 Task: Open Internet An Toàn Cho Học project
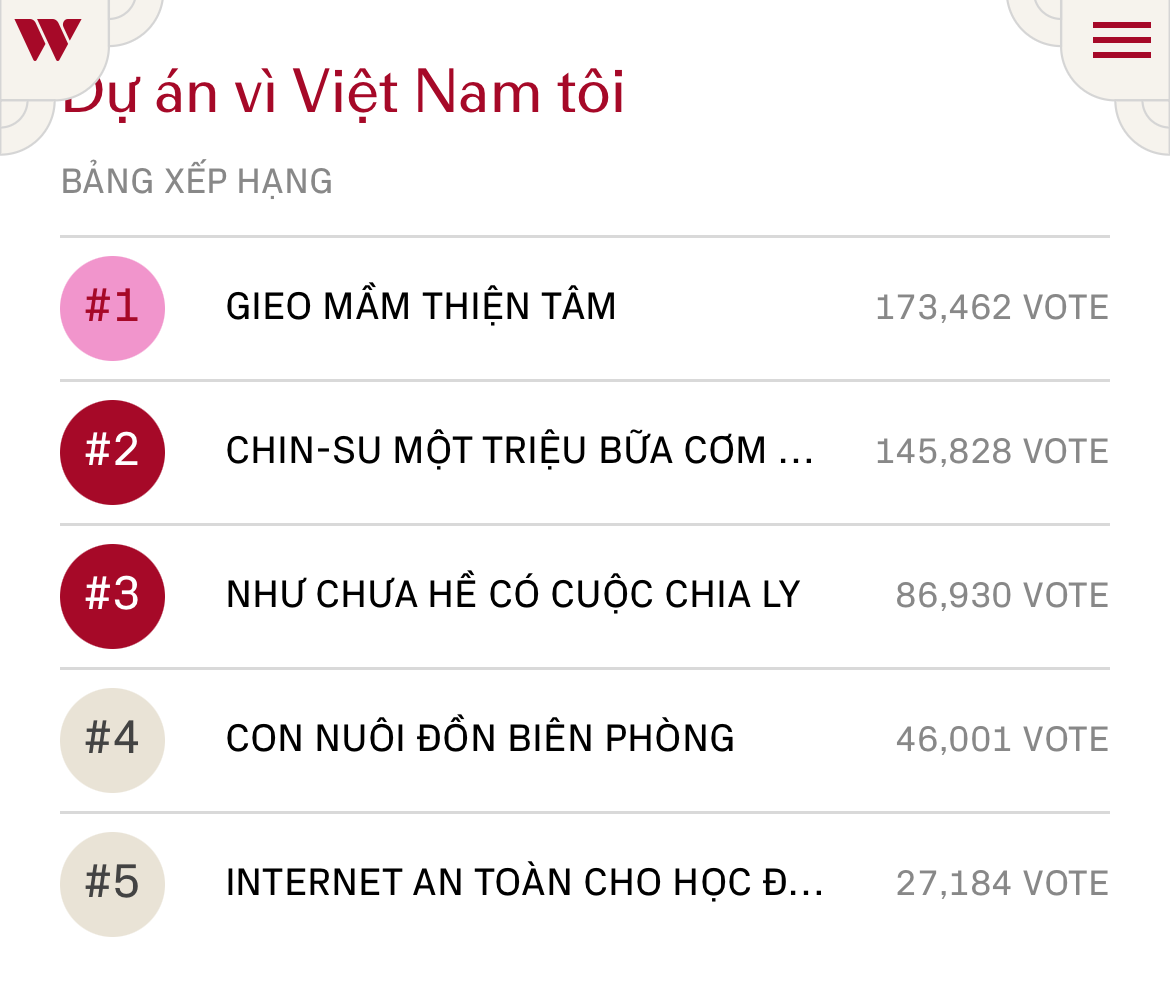coord(524,883)
